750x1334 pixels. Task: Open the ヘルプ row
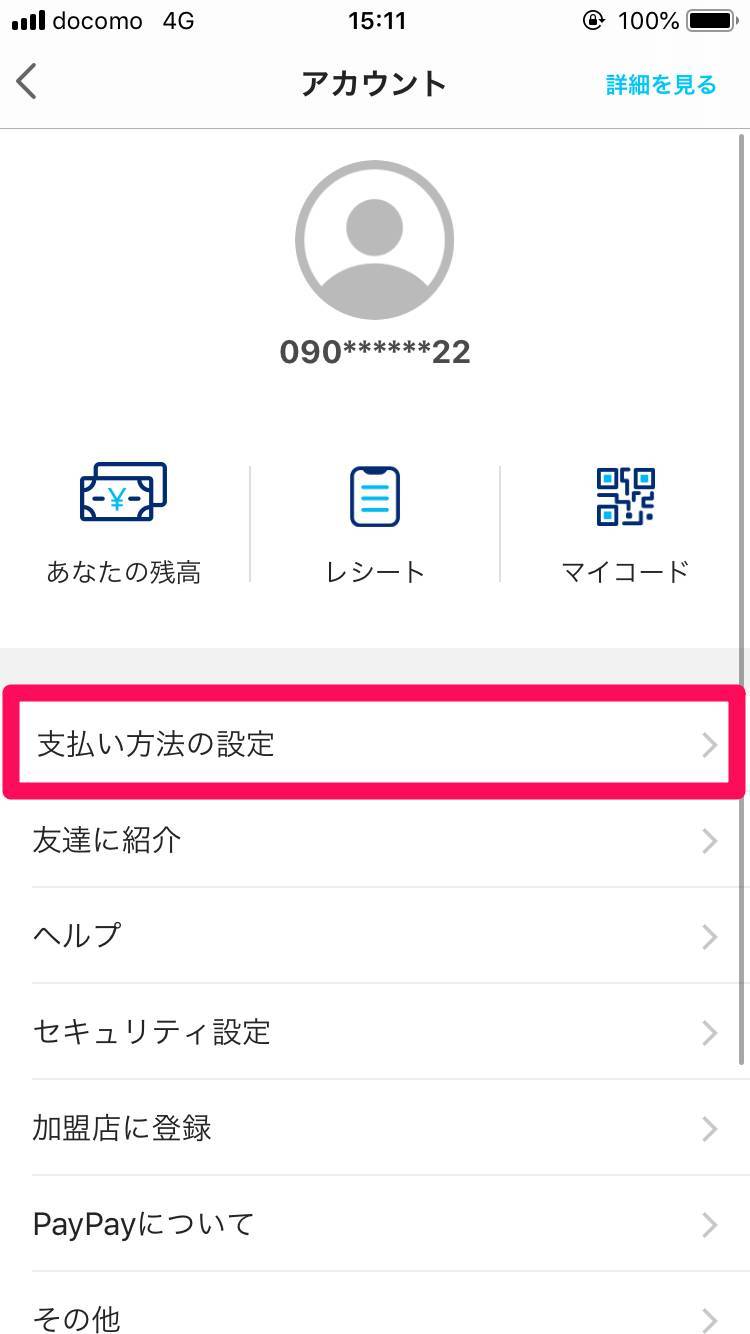(x=375, y=936)
